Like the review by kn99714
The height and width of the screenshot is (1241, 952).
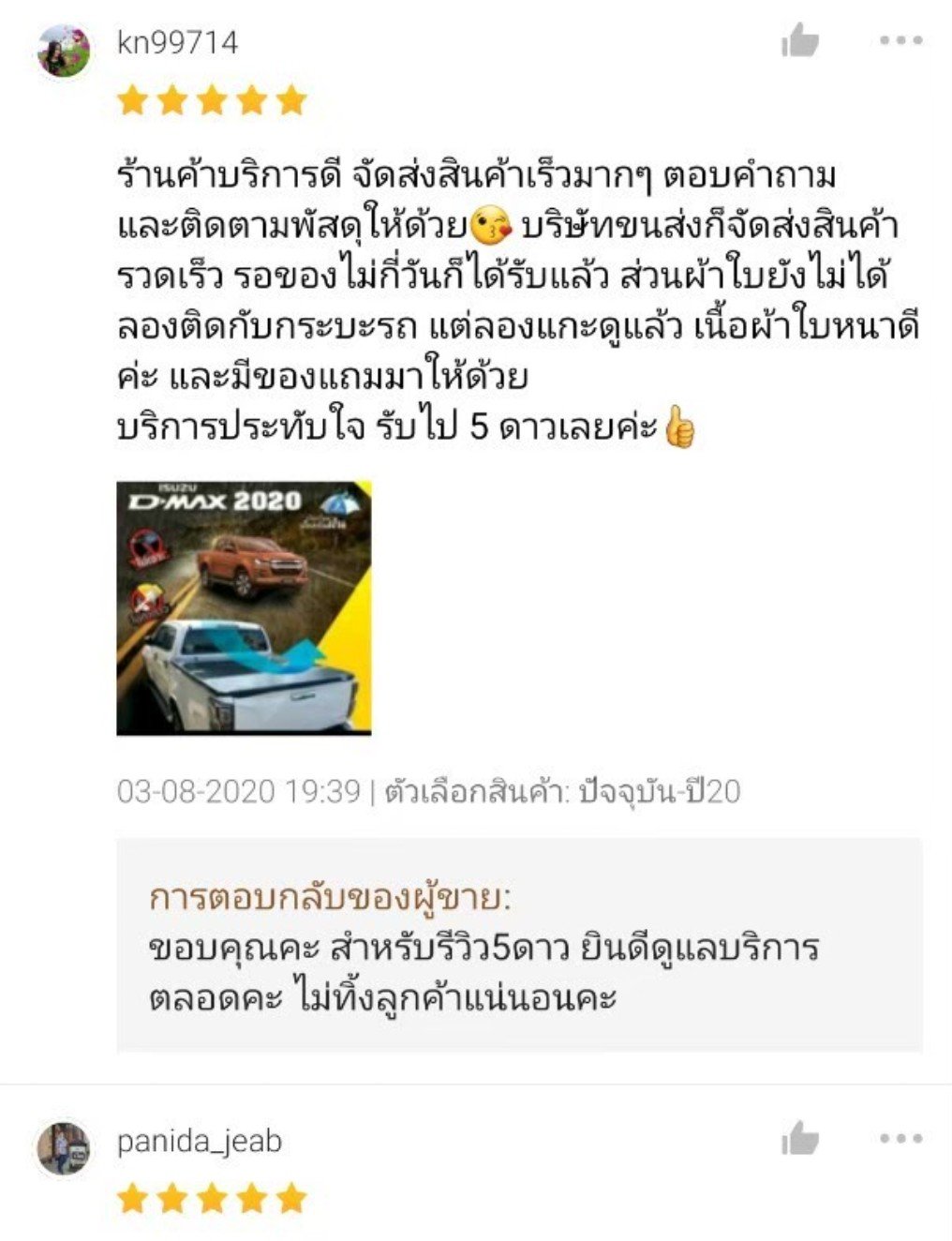point(799,41)
